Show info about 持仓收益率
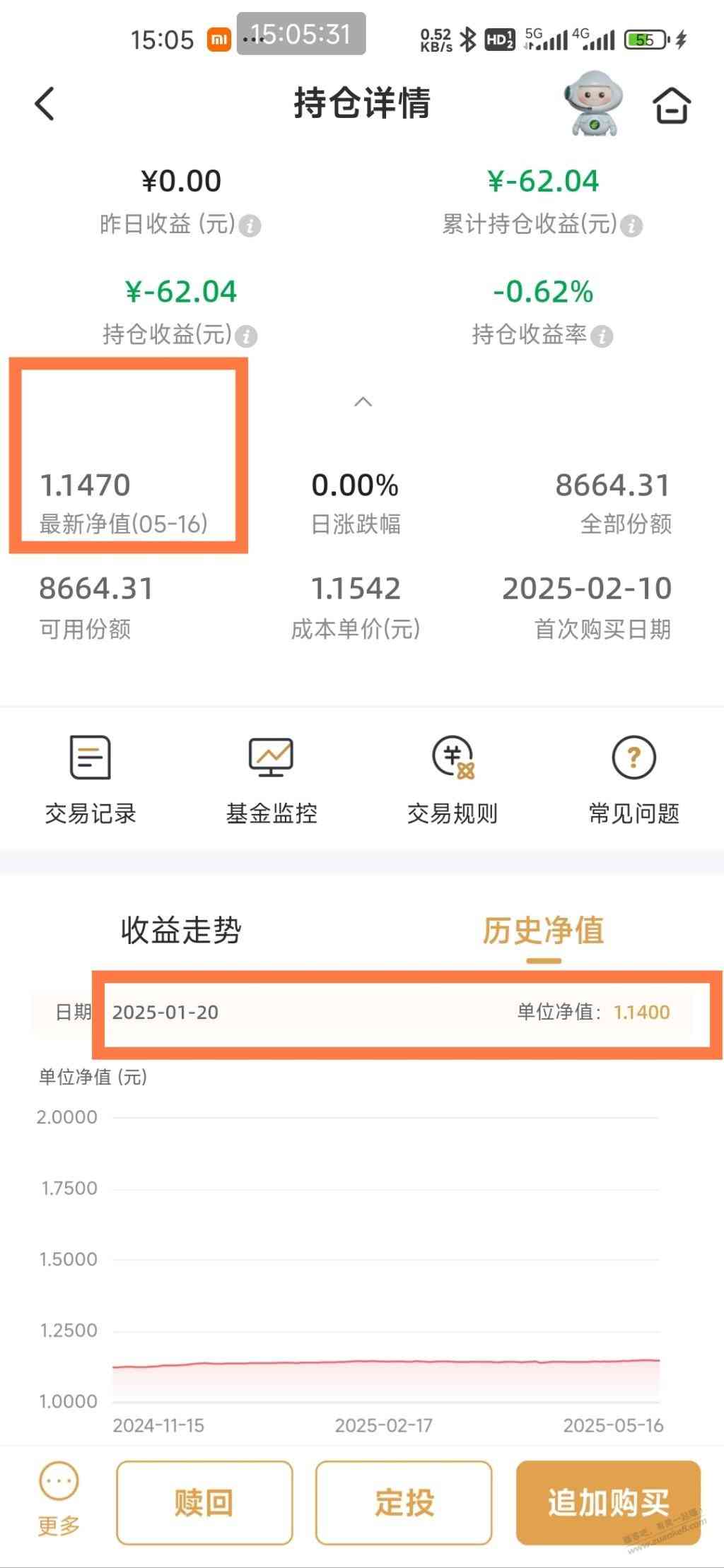The image size is (724, 1568). (602, 336)
